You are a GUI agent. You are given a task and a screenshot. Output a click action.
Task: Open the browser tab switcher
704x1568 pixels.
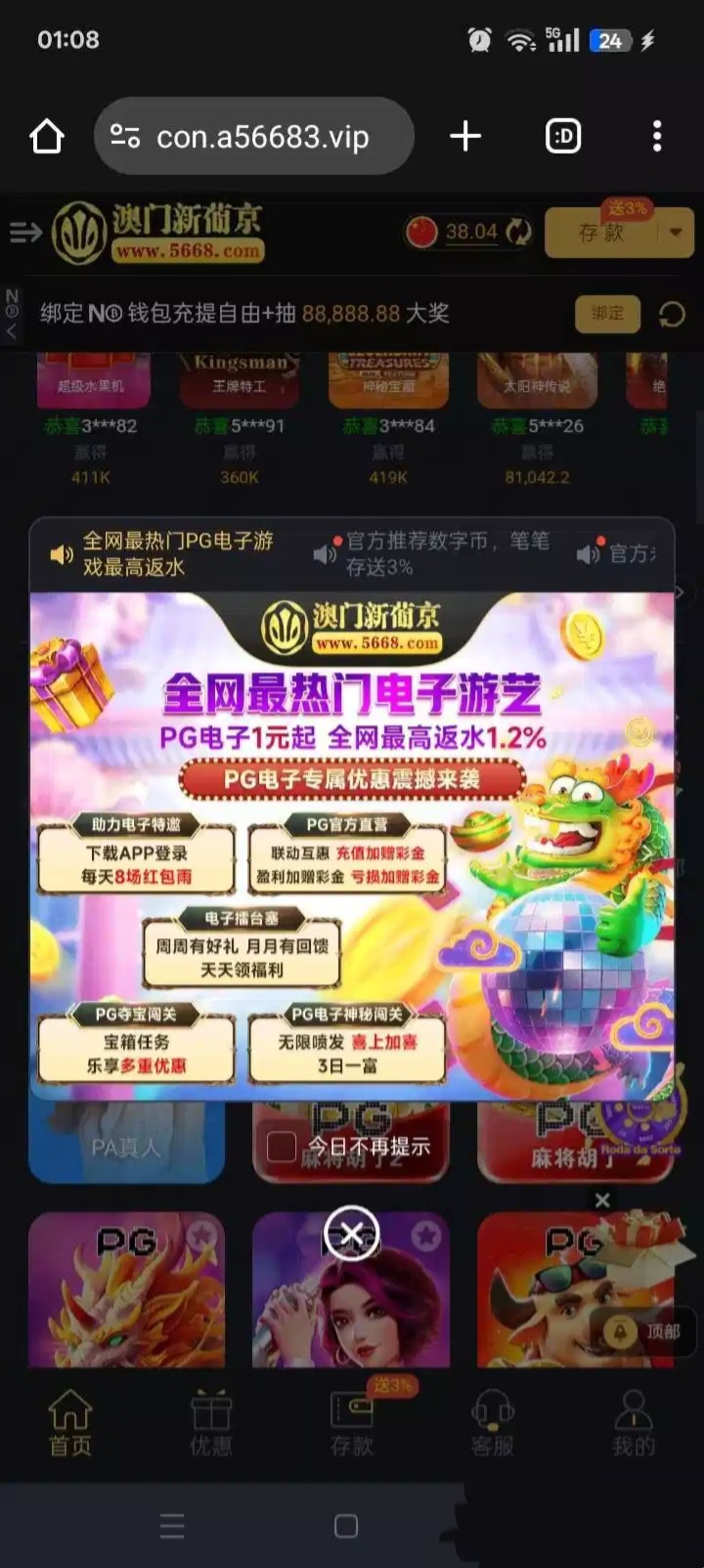click(563, 137)
